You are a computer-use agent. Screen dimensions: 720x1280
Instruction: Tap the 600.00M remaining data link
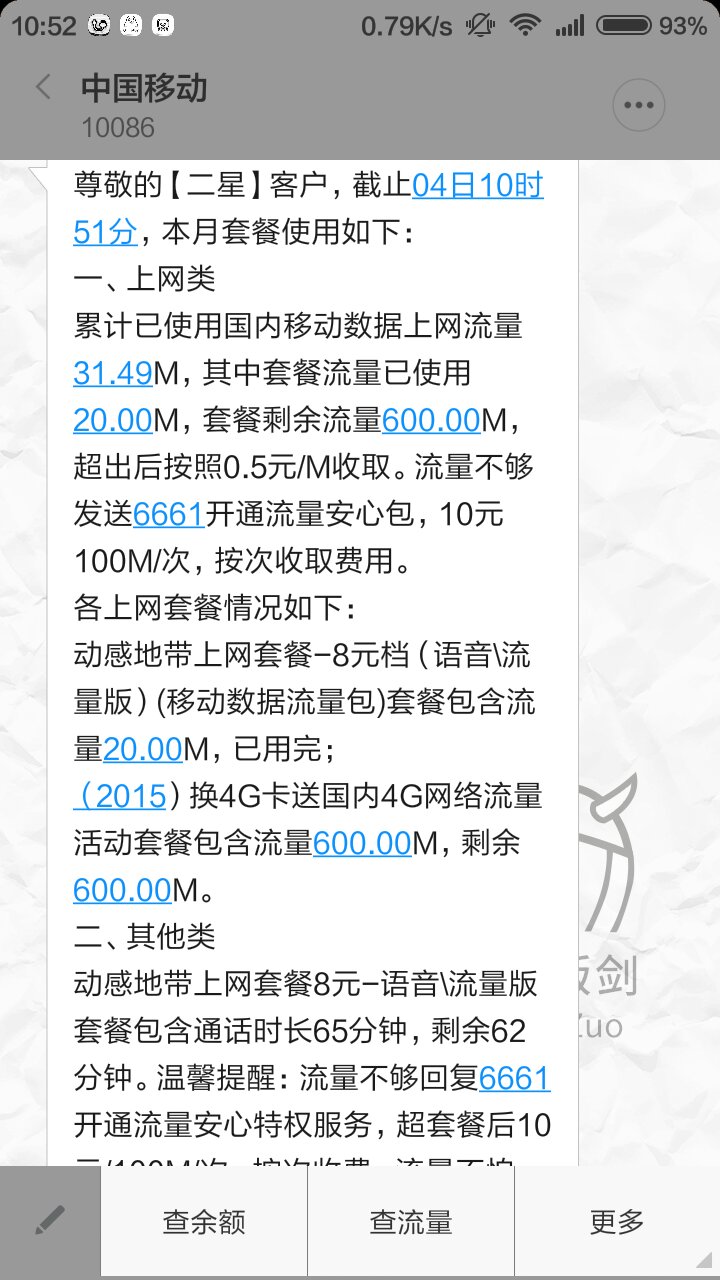(x=432, y=420)
